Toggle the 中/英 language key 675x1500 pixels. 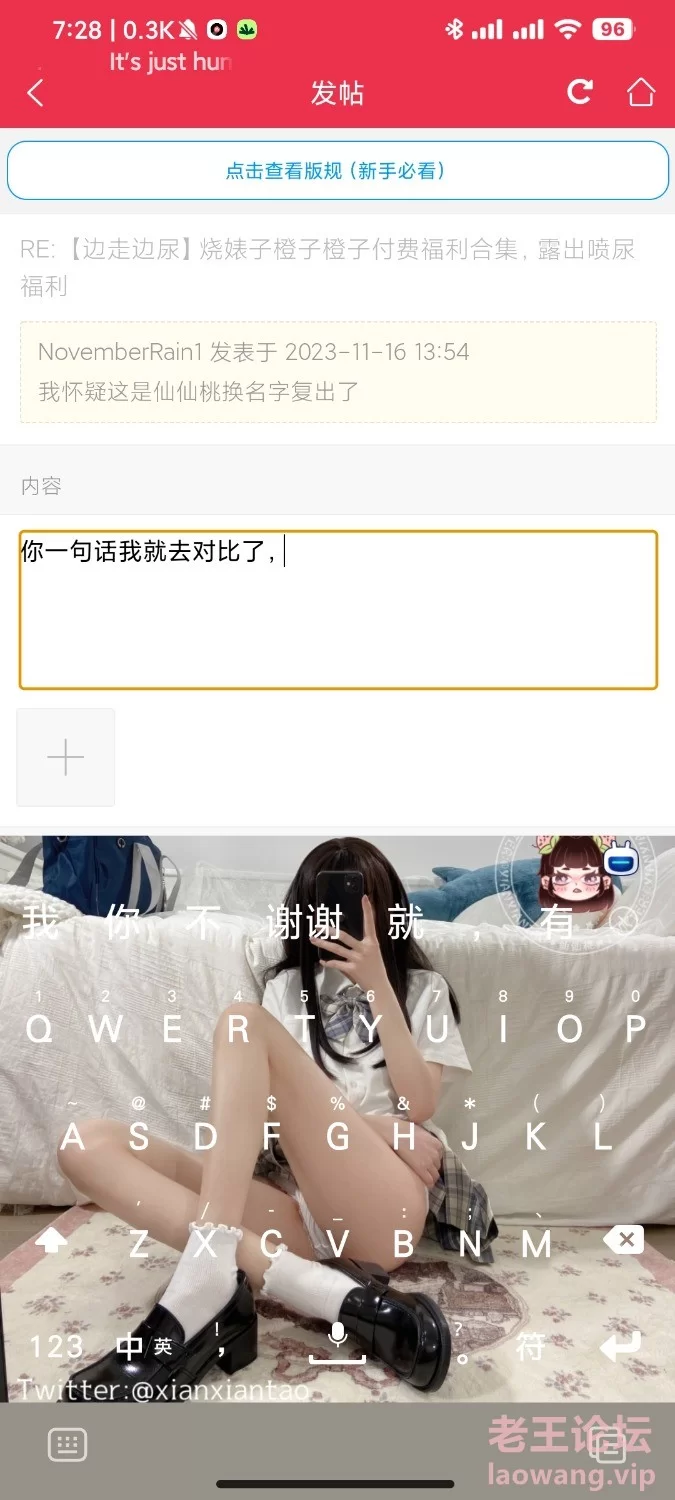pos(144,1346)
